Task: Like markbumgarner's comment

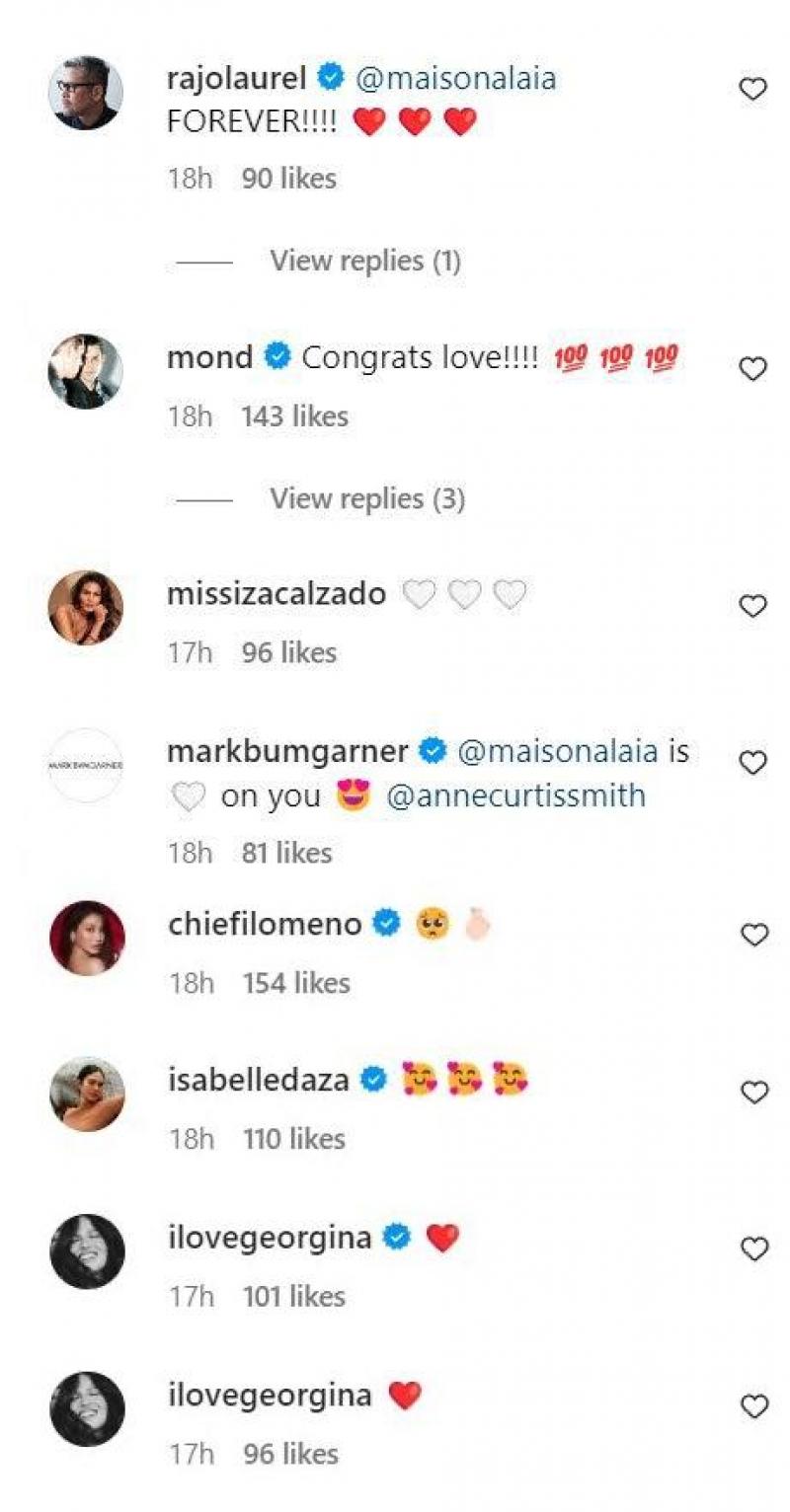Action: [753, 762]
